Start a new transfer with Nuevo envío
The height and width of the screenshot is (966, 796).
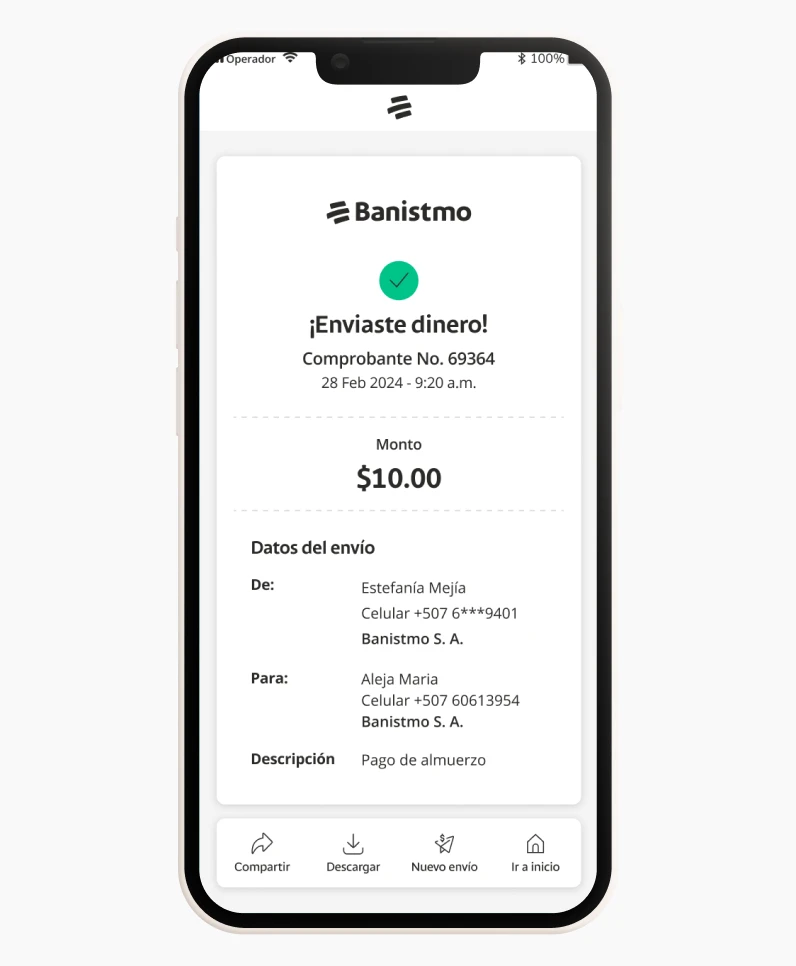coord(444,852)
